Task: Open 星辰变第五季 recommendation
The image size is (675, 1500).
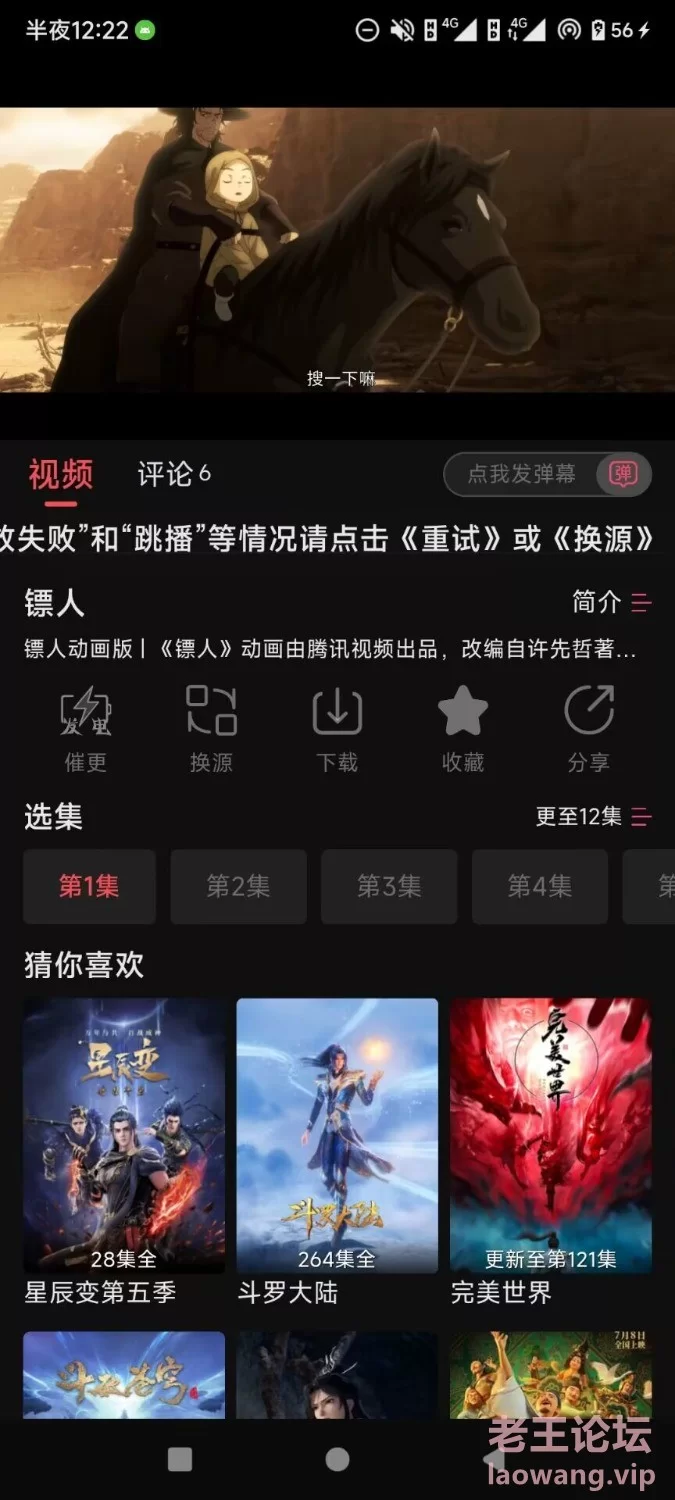Action: pyautogui.click(x=124, y=1152)
